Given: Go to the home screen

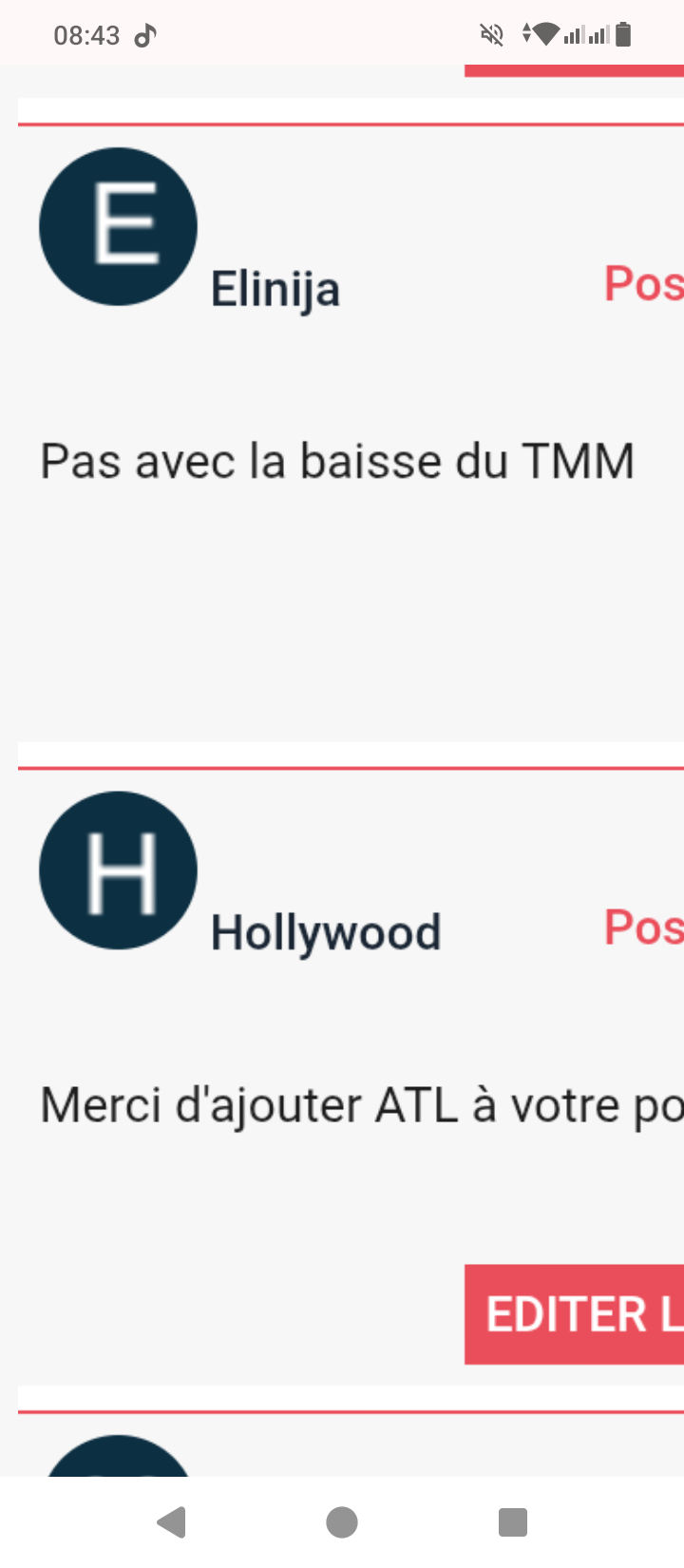Looking at the screenshot, I should [x=342, y=1522].
